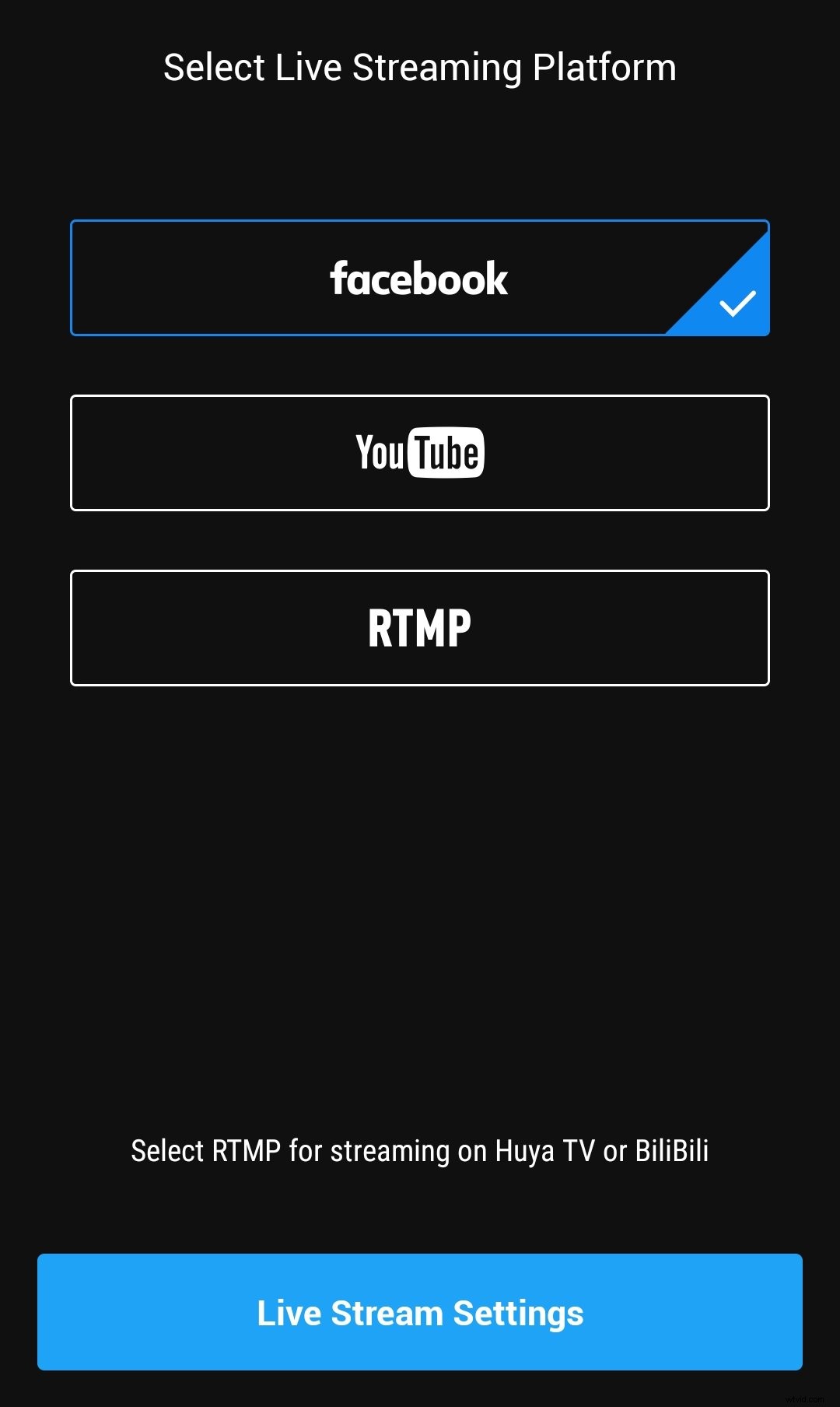Image resolution: width=840 pixels, height=1407 pixels.
Task: Choose YouTube as streaming platform
Action: pos(419,453)
